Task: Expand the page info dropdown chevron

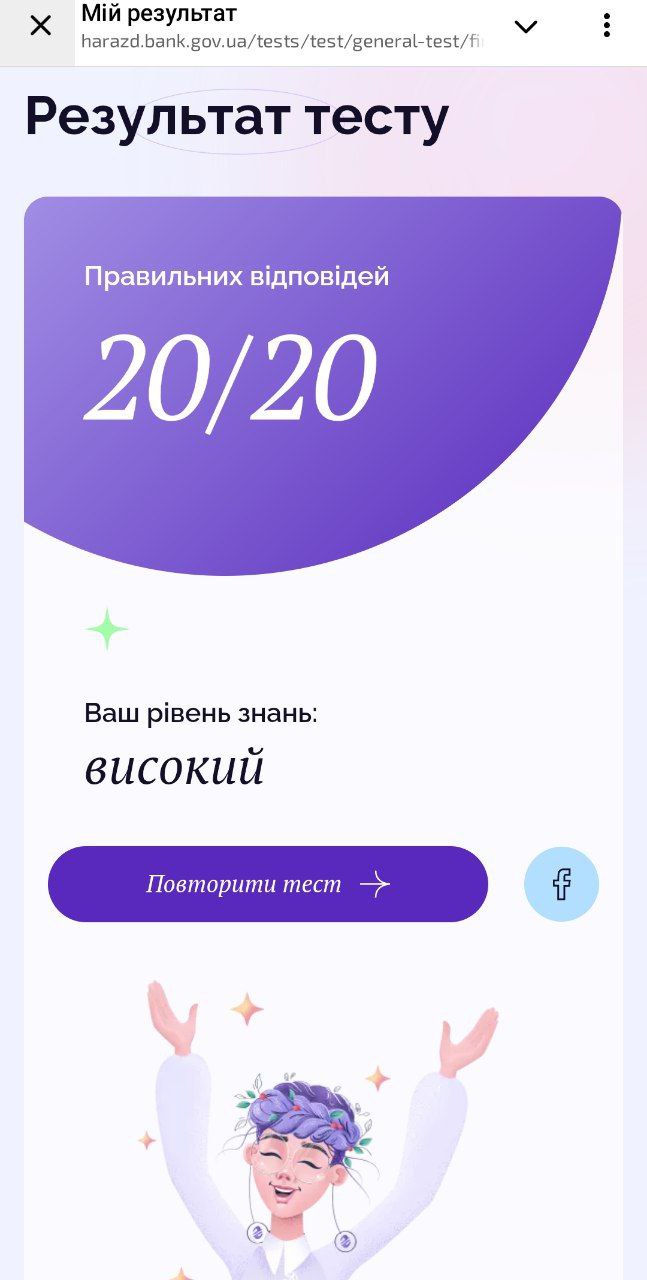Action: (525, 27)
